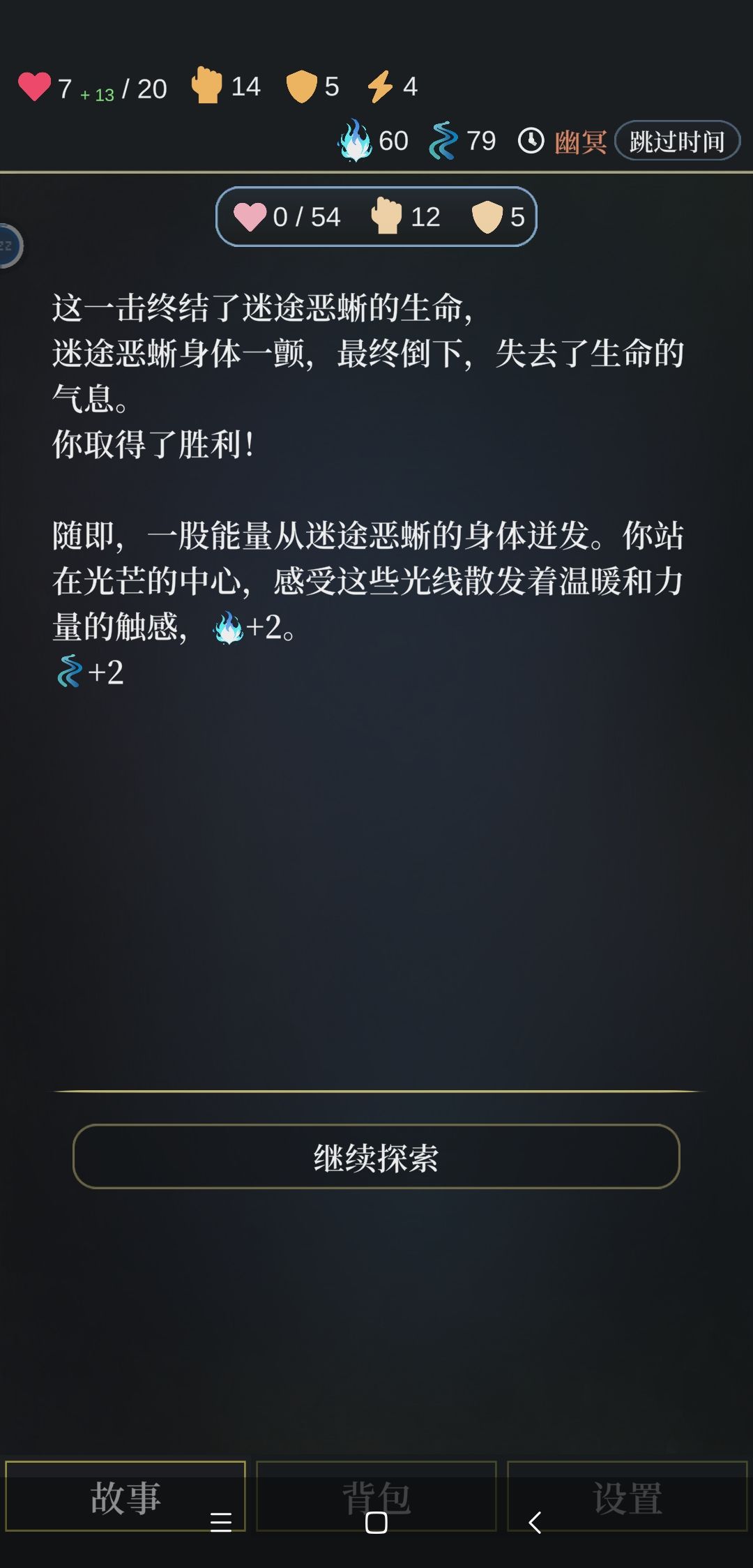
Task: Click the red heart health icon
Action: (35, 85)
